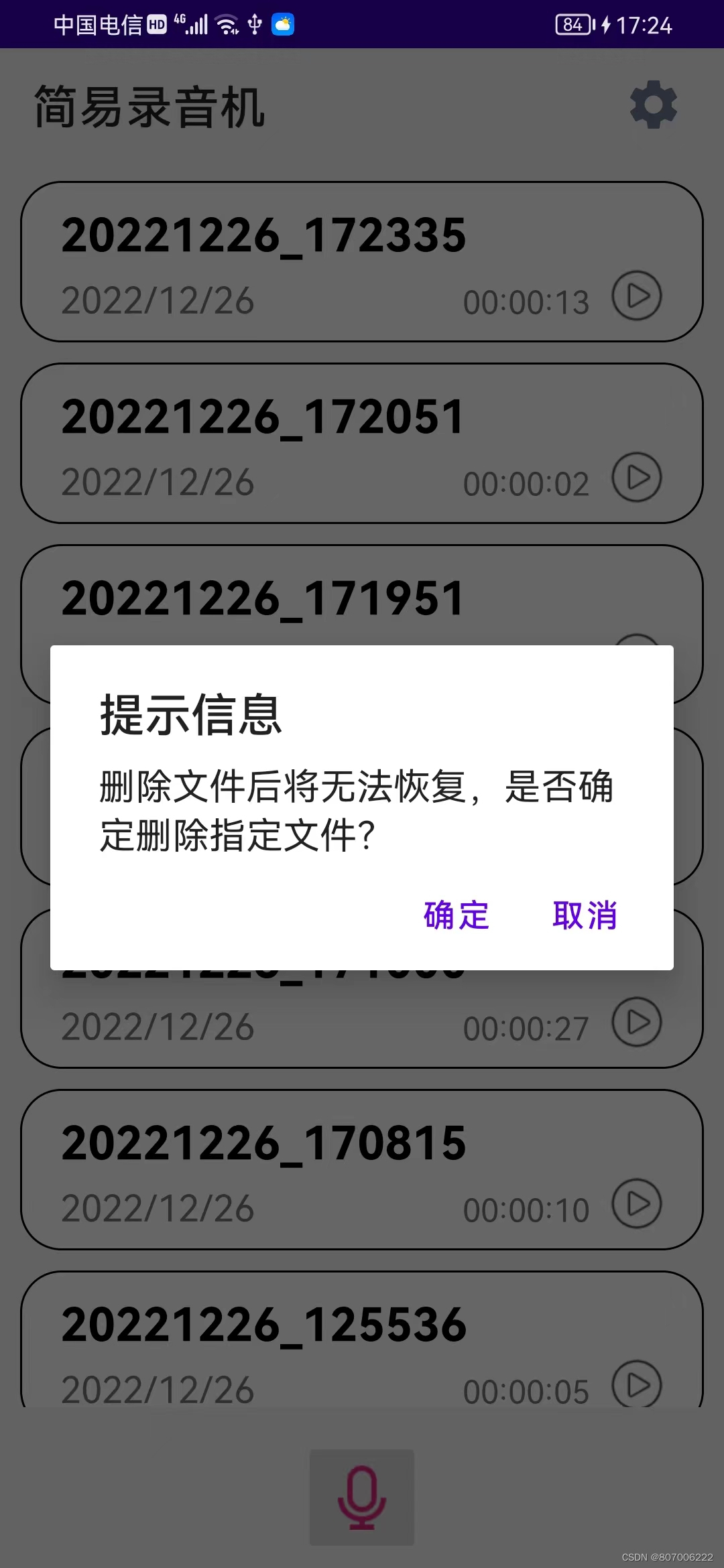Confirm deletion with 确定
Image resolution: width=724 pixels, height=1568 pixels.
point(457,915)
